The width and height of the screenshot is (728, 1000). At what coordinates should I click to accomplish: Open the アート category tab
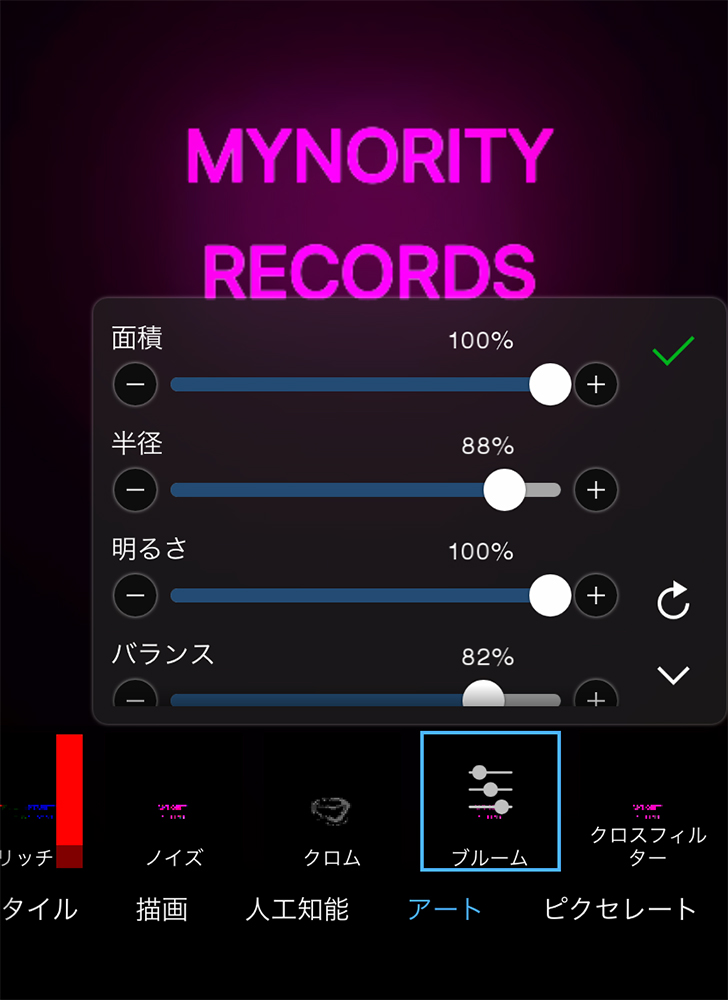tap(445, 909)
